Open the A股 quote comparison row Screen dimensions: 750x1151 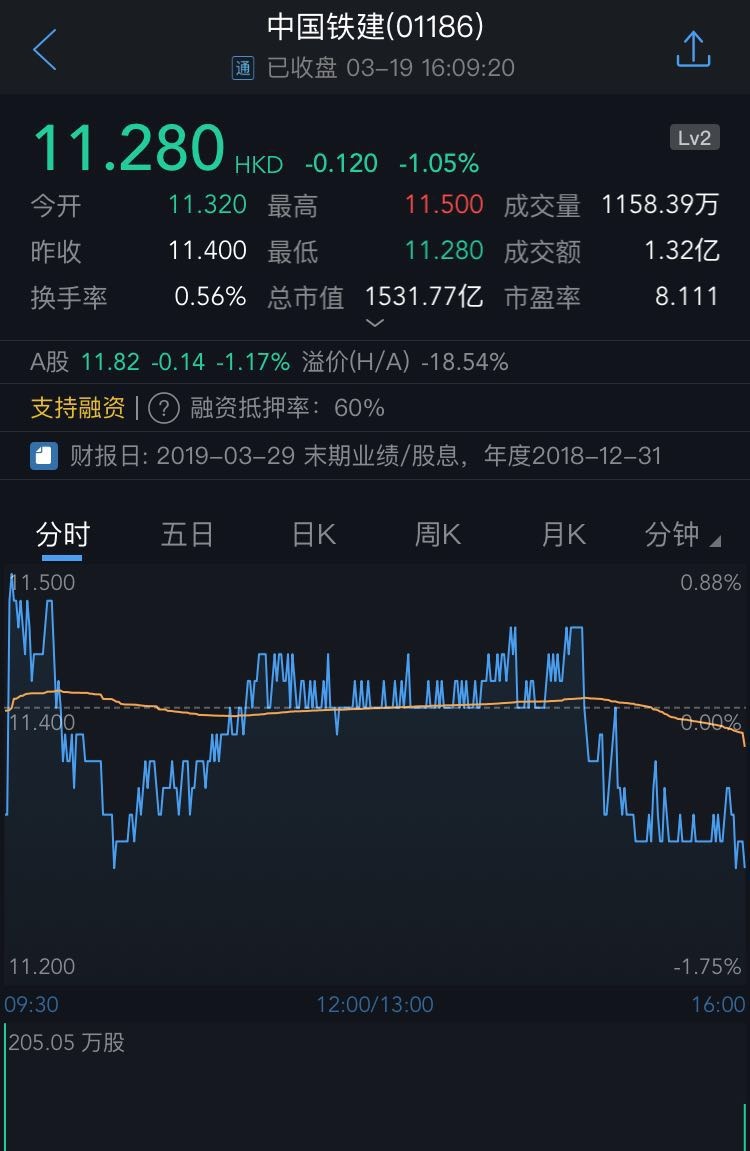269,361
